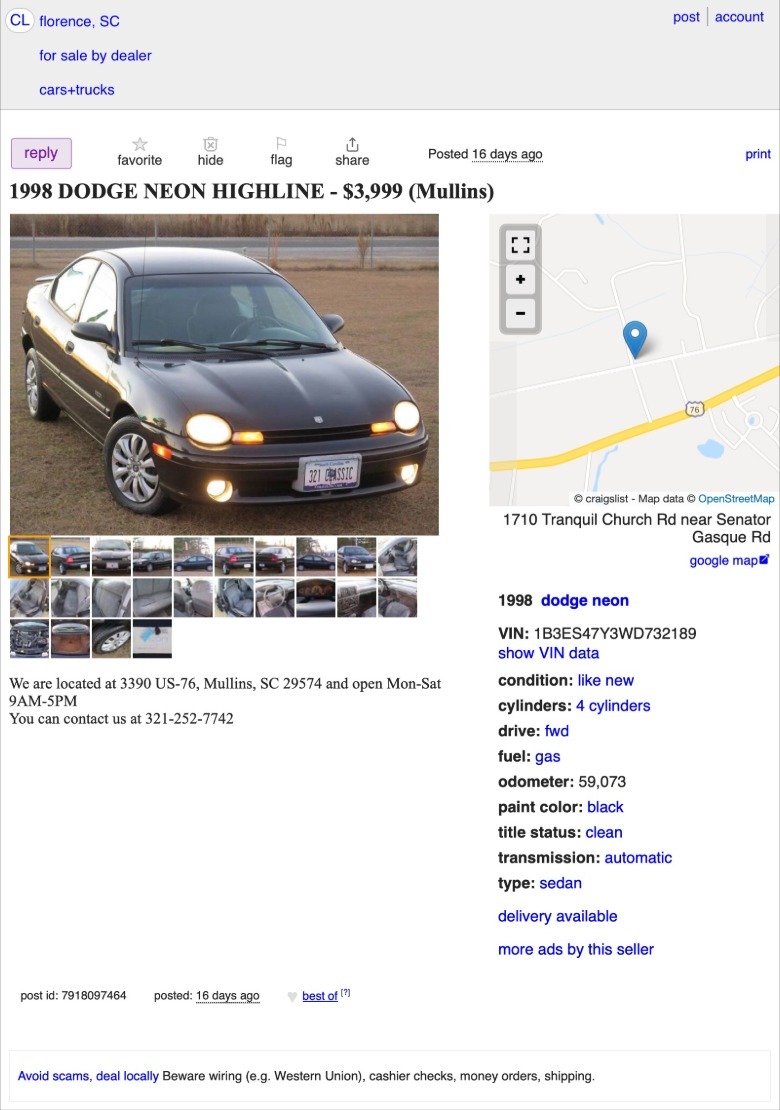Open the account page
The image size is (780, 1110).
pyautogui.click(x=739, y=17)
